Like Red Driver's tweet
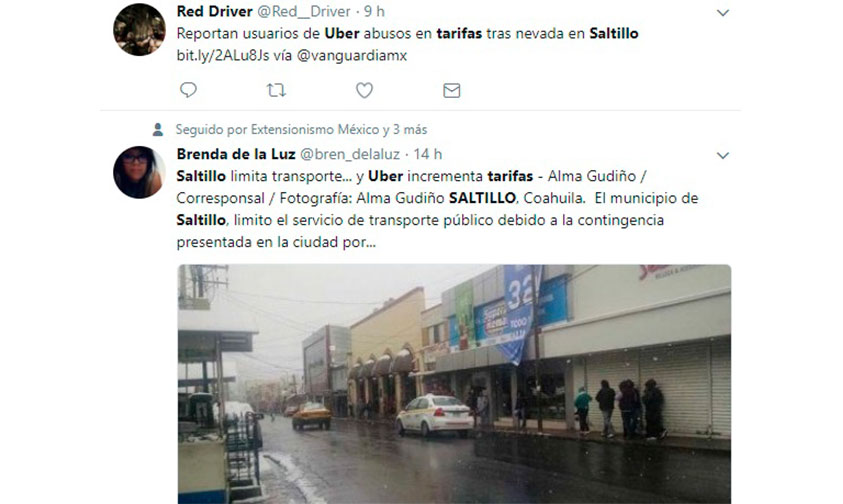Screen dimensions: 843x504 pos(364,90)
